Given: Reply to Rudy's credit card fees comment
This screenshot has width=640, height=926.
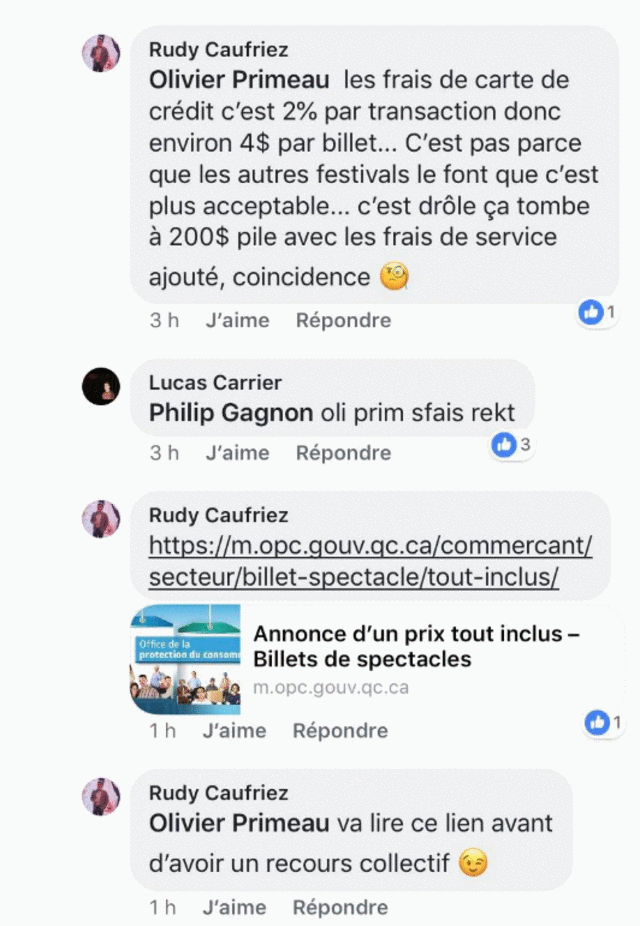Looking at the screenshot, I should [343, 321].
